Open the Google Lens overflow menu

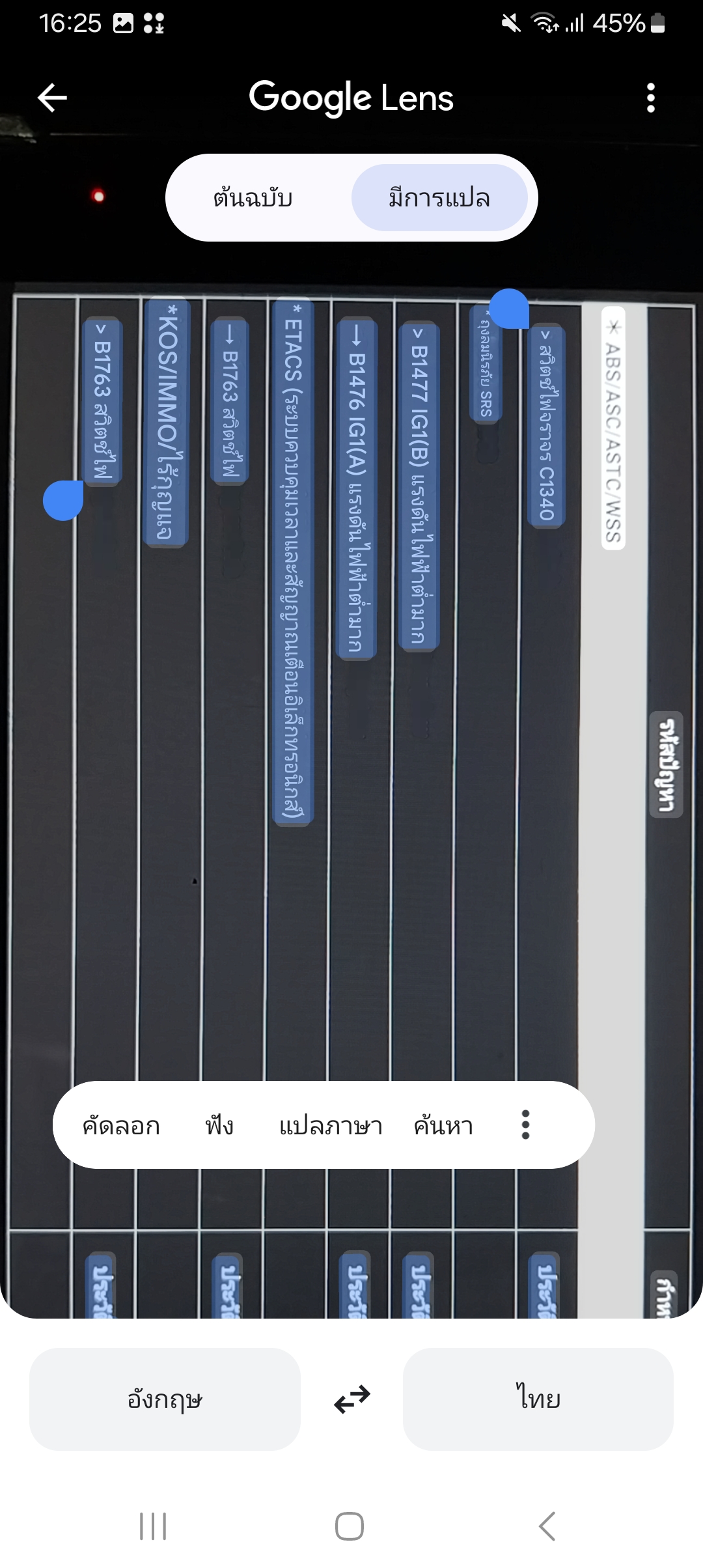coord(650,98)
